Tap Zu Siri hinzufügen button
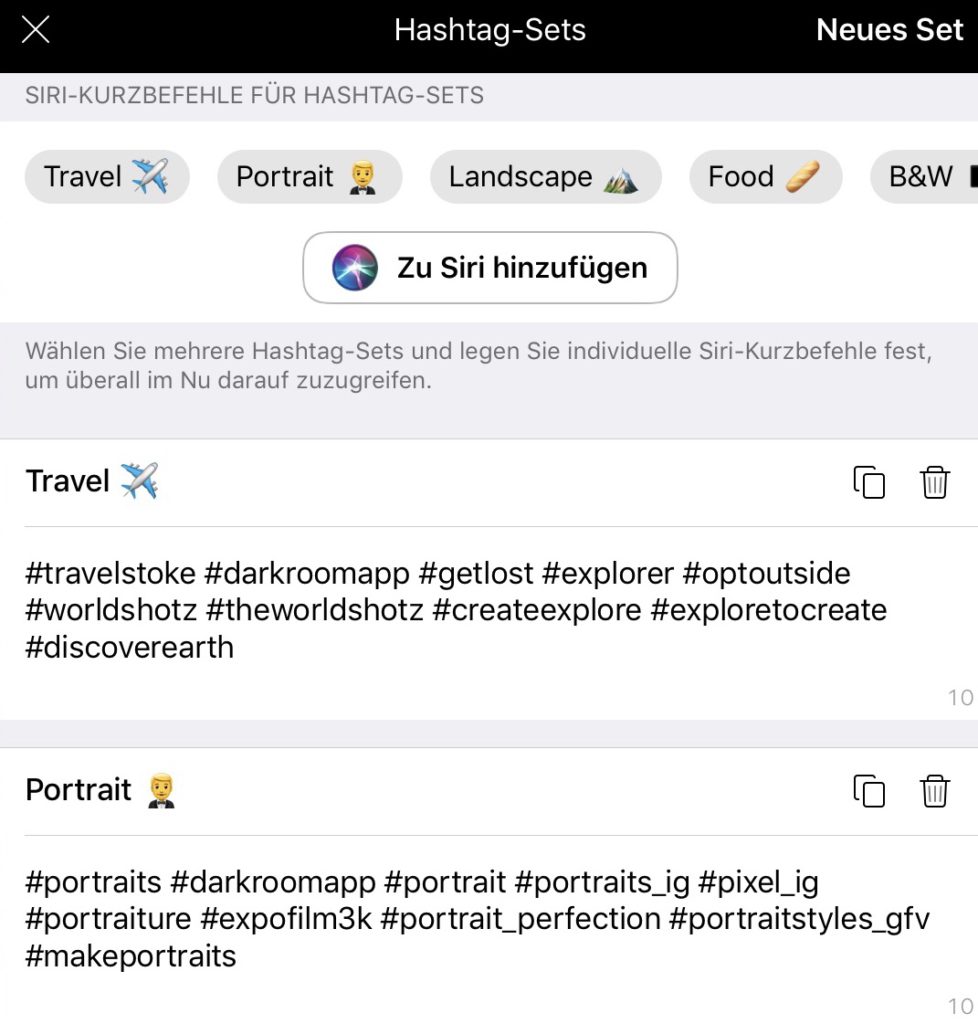 pos(490,268)
